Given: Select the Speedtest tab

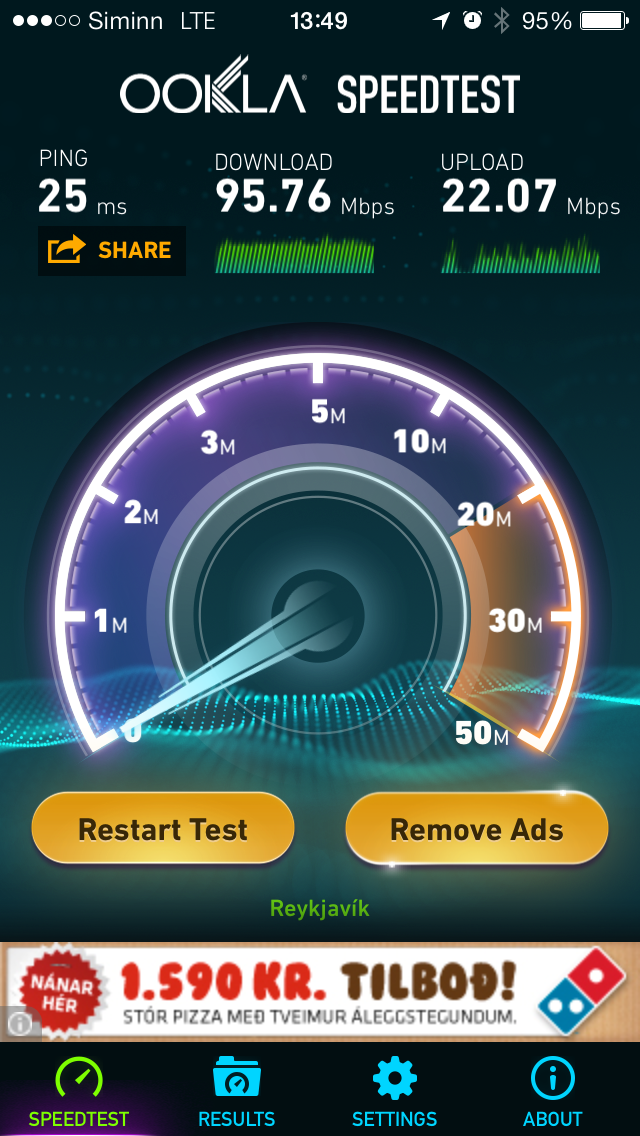Looking at the screenshot, I should 79,1091.
